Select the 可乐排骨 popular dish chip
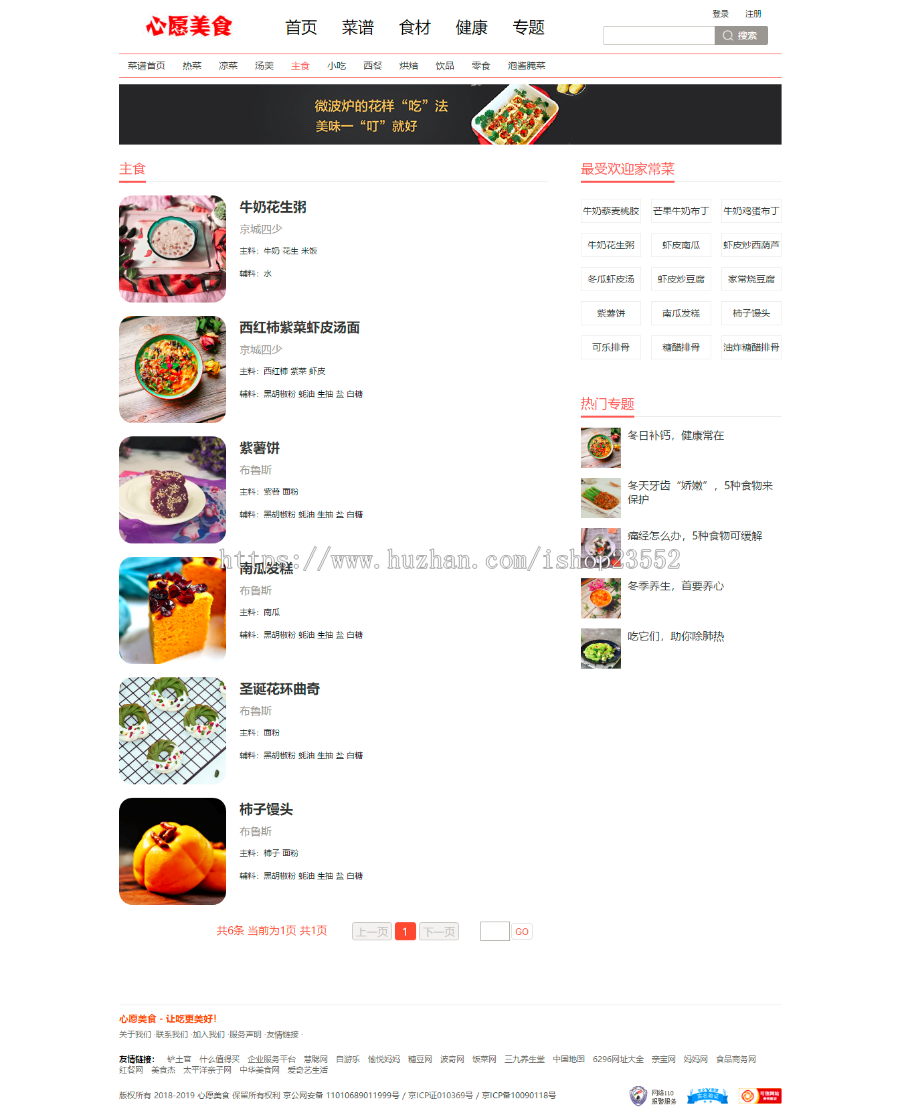This screenshot has width=900, height=1115. click(x=611, y=347)
